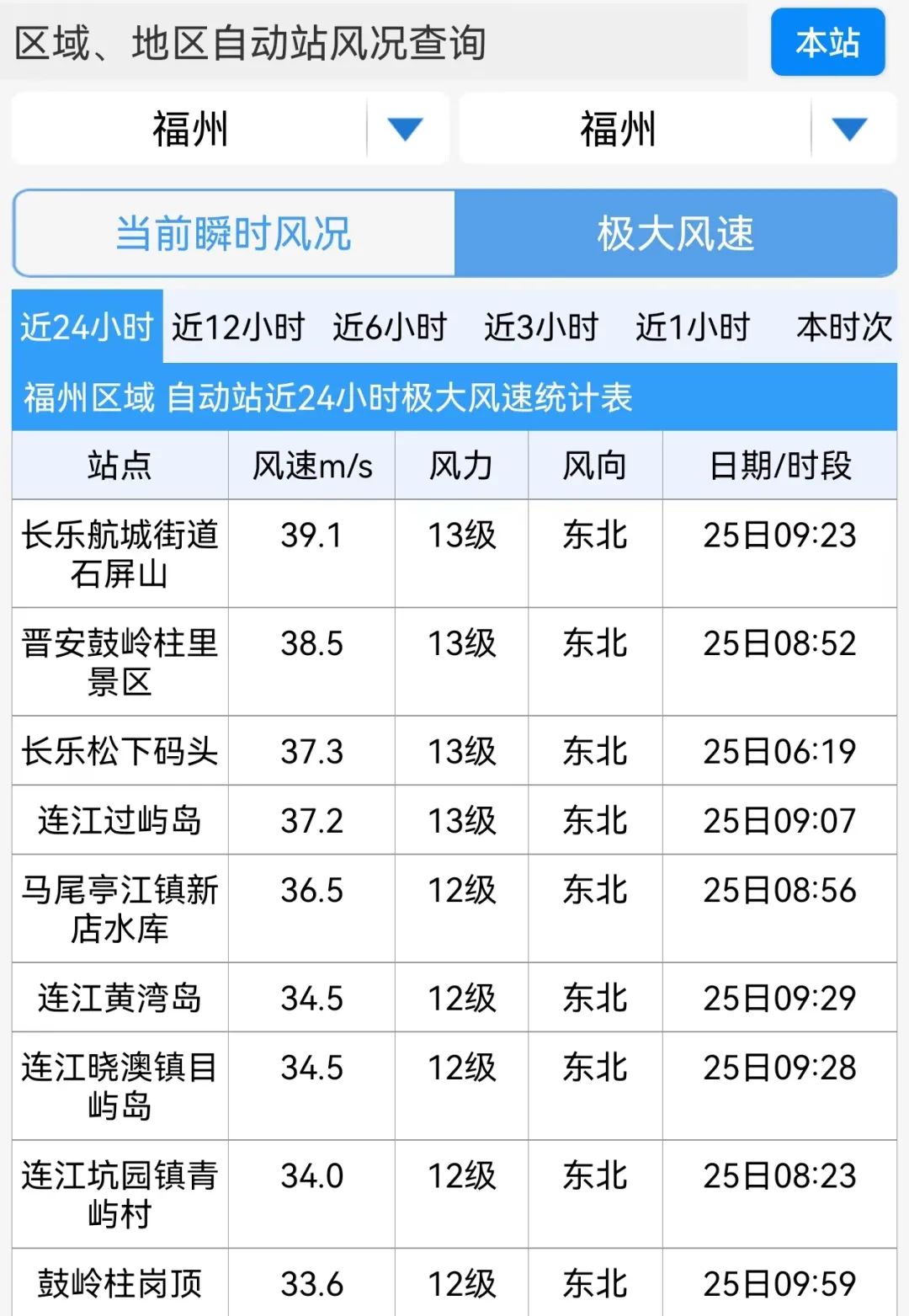Show 近1小时 wind data
Viewport: 909px width, 1316px height.
tap(692, 327)
